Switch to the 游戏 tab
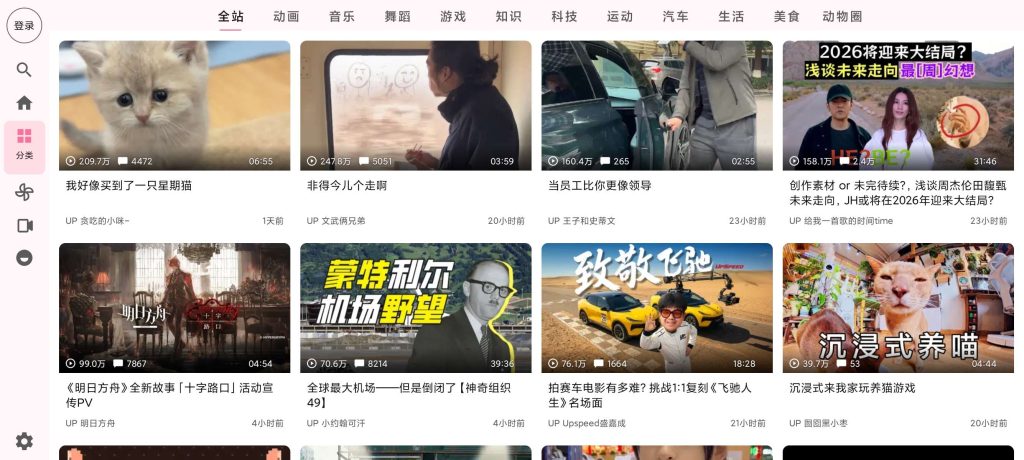 (453, 16)
